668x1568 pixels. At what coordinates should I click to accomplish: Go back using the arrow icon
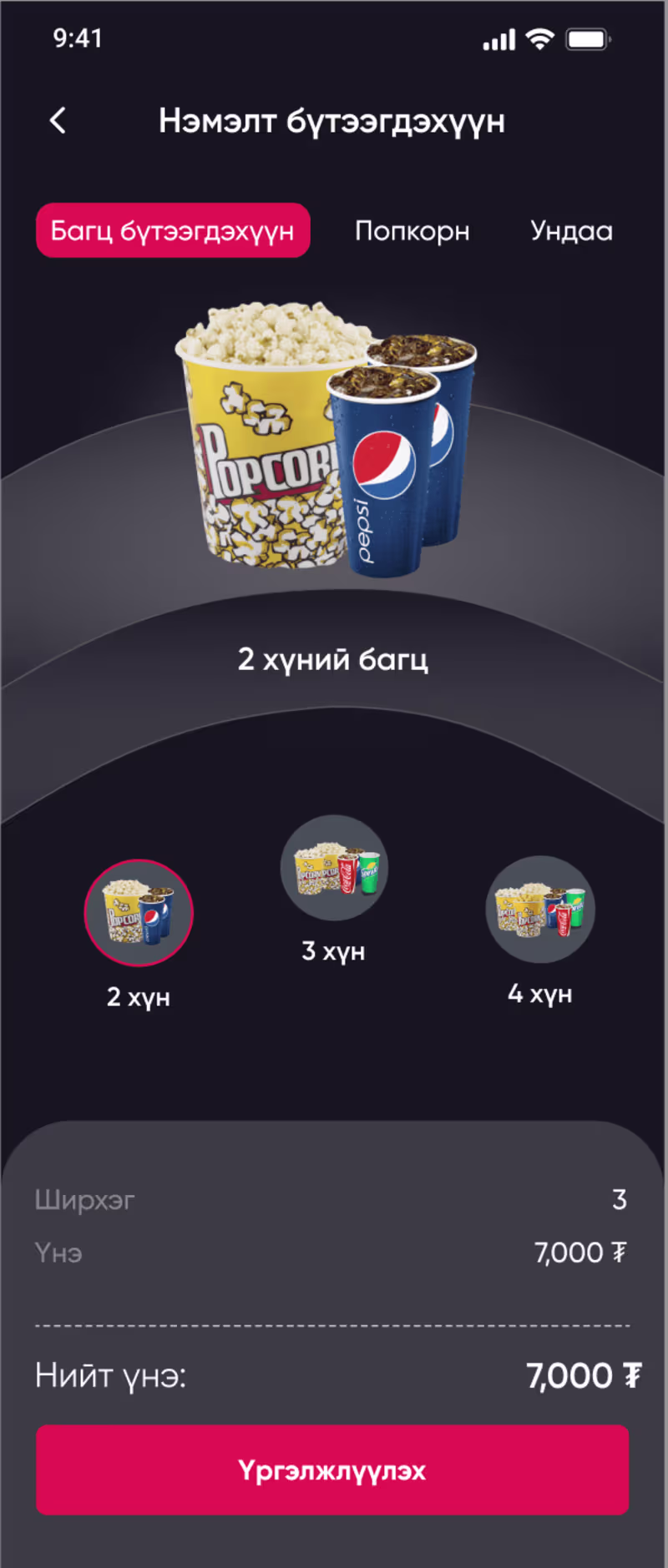[x=58, y=121]
